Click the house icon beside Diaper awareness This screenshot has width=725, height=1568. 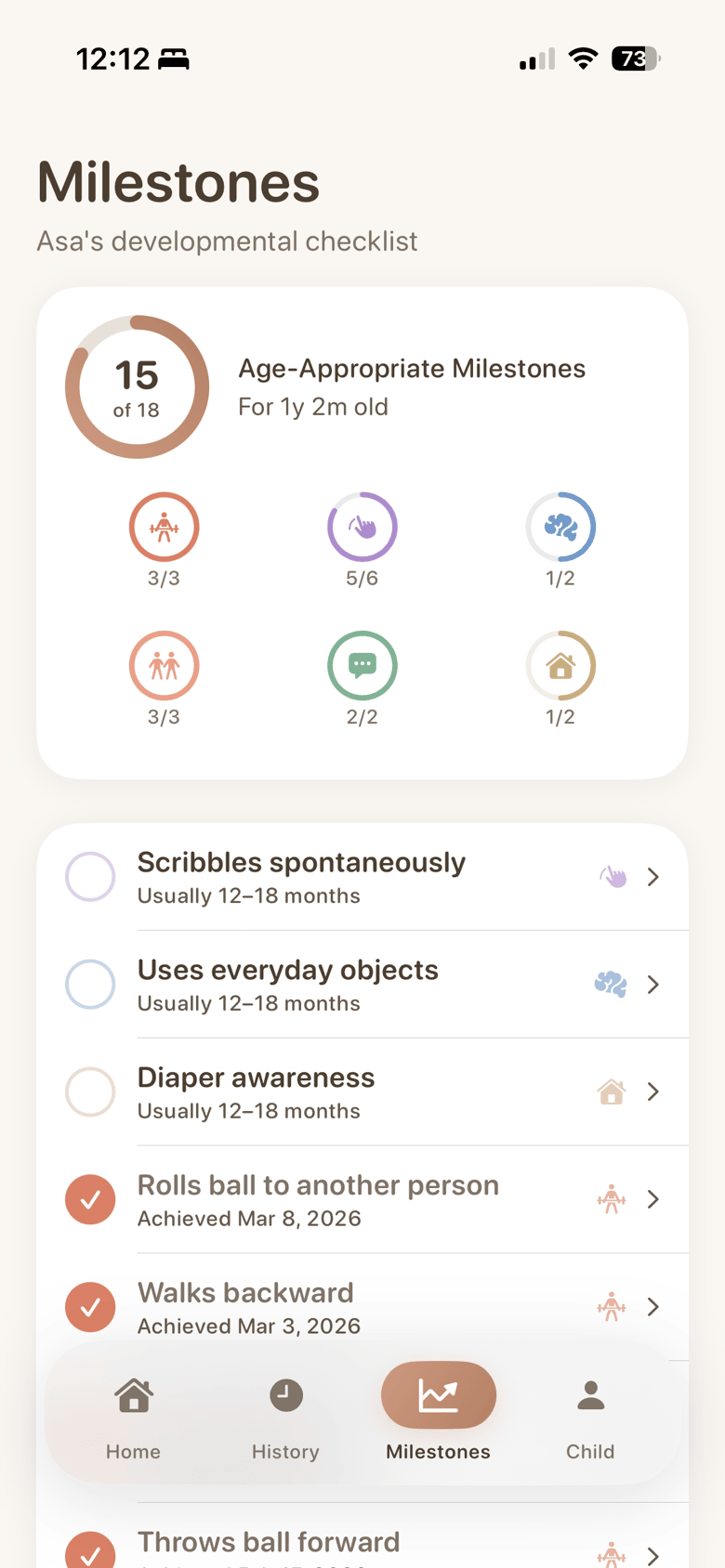611,1091
